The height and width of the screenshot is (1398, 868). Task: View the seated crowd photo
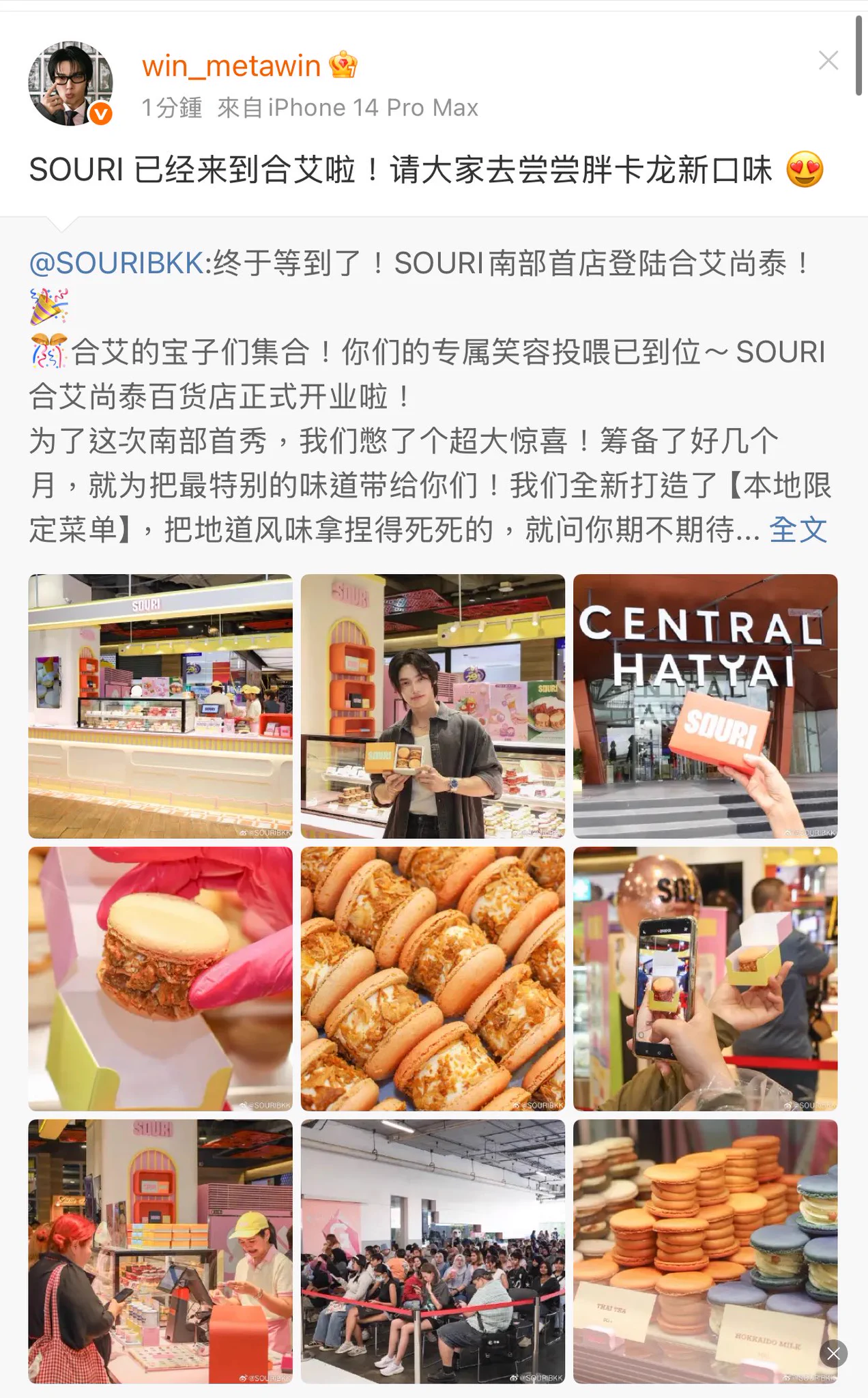tap(433, 1251)
